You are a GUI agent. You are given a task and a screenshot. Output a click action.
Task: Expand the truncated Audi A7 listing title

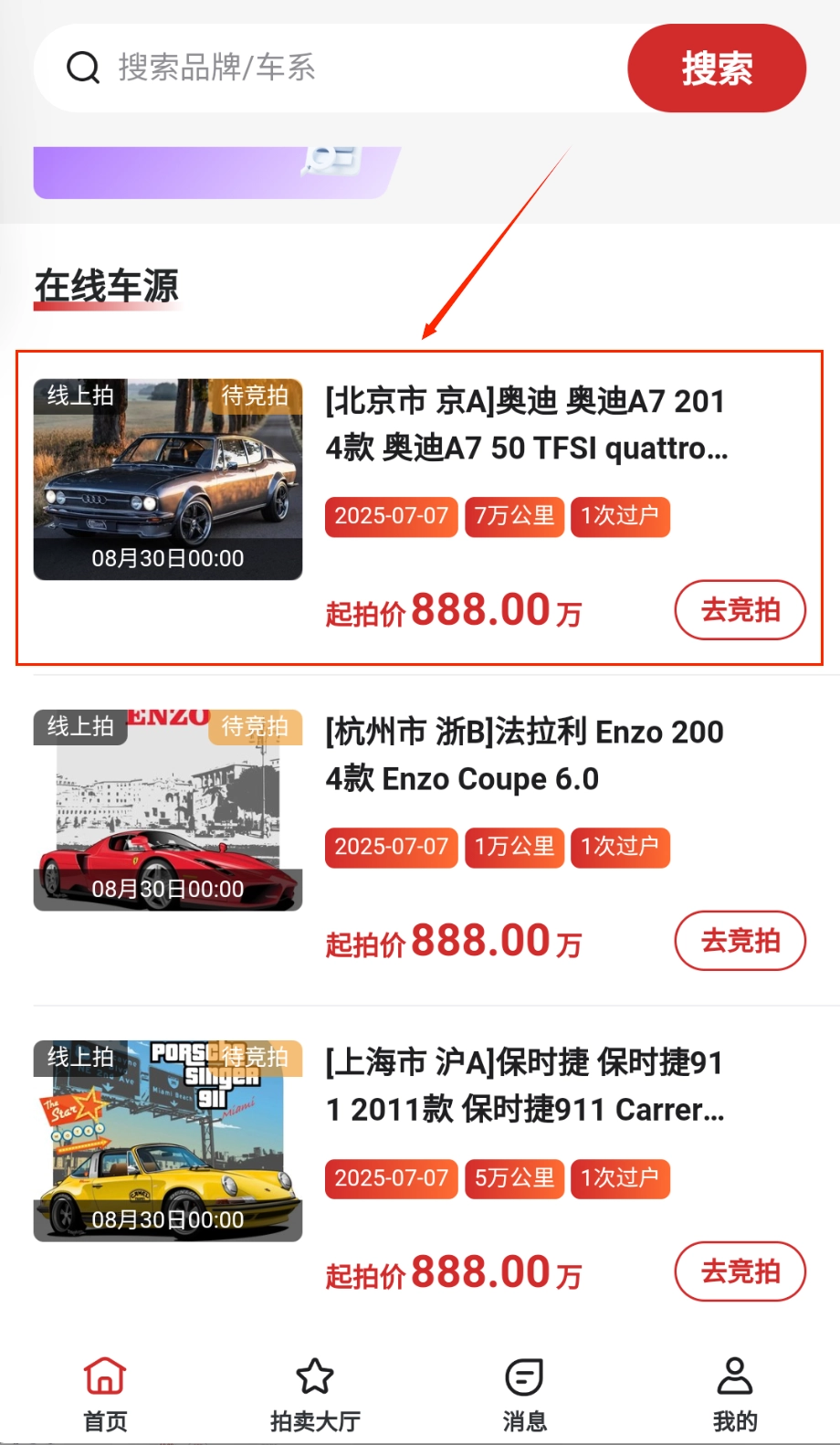tap(525, 425)
